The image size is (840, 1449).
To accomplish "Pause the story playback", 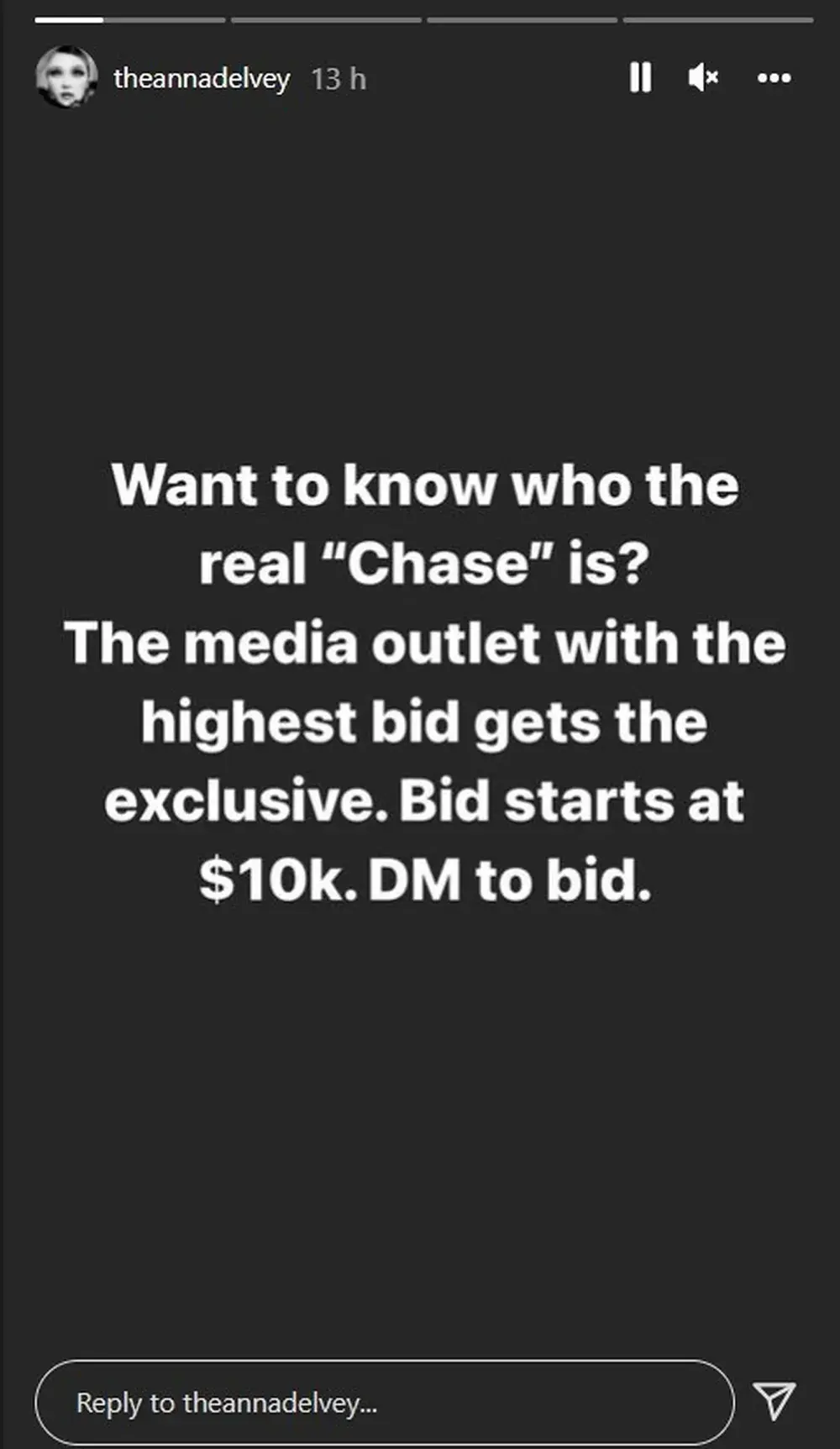I will click(x=640, y=78).
